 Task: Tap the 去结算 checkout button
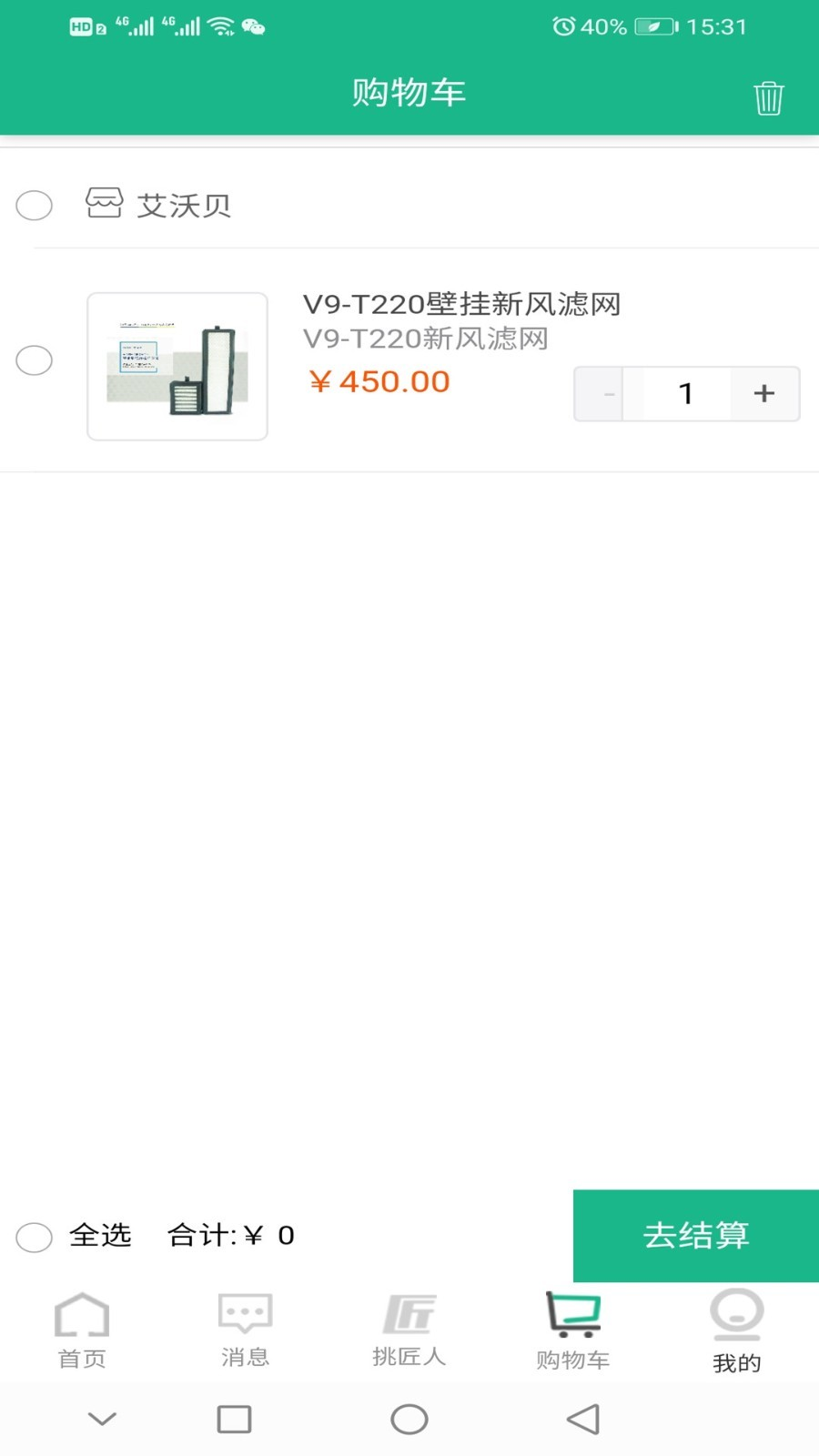(x=696, y=1236)
